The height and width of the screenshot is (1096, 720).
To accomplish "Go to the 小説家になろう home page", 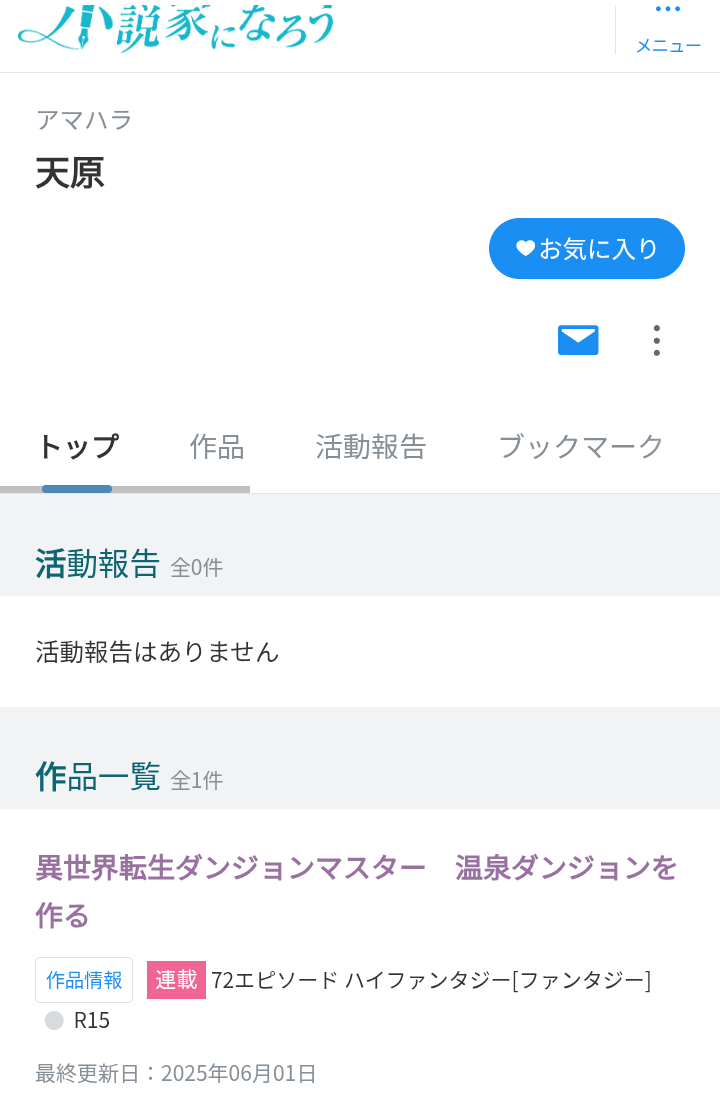I will click(177, 28).
